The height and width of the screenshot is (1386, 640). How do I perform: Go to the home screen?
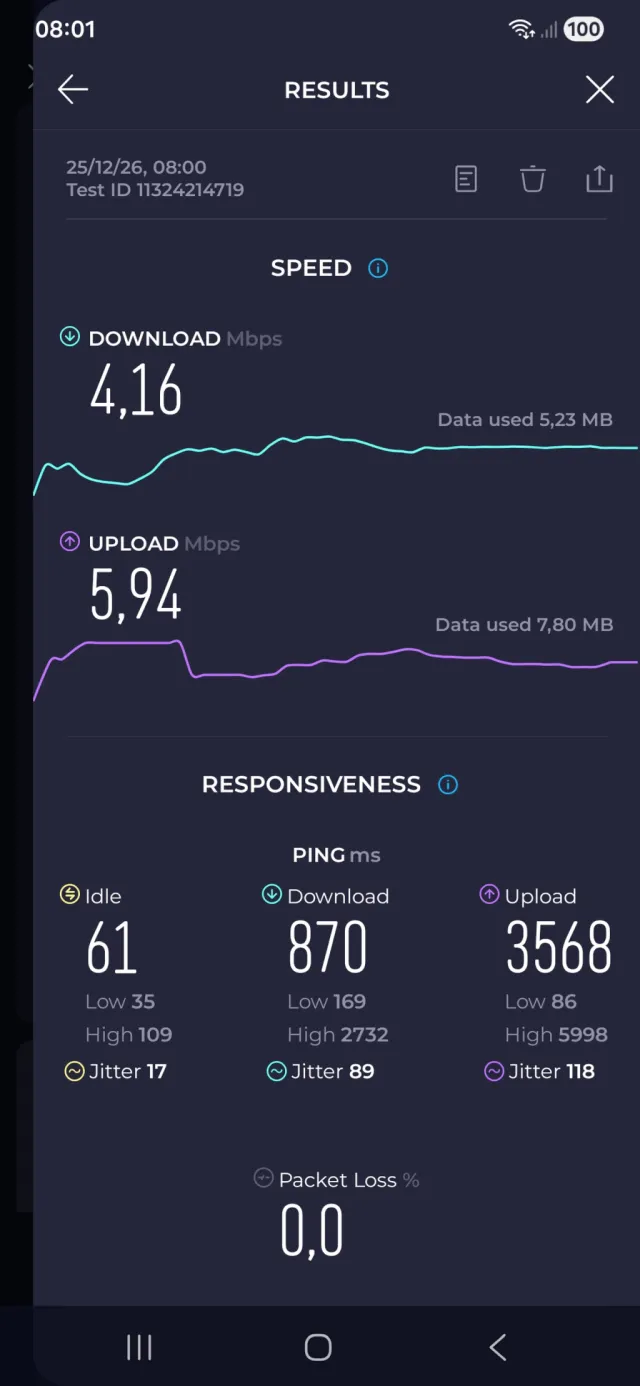318,1347
